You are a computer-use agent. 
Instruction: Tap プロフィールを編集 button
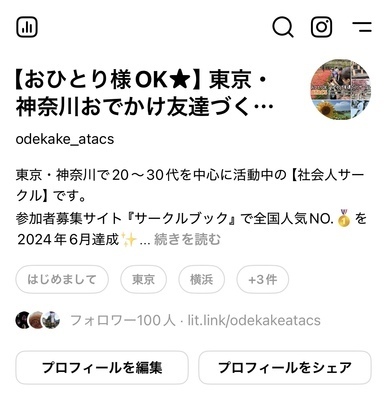coord(102,367)
